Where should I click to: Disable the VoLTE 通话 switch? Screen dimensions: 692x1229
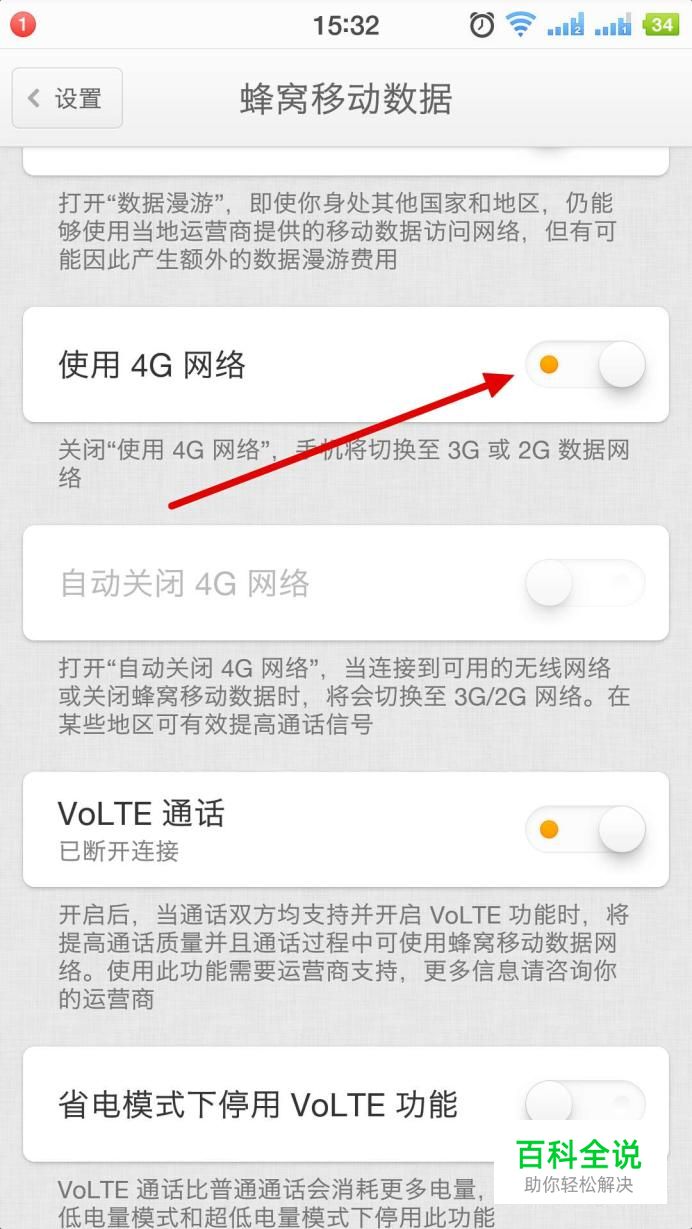[585, 830]
